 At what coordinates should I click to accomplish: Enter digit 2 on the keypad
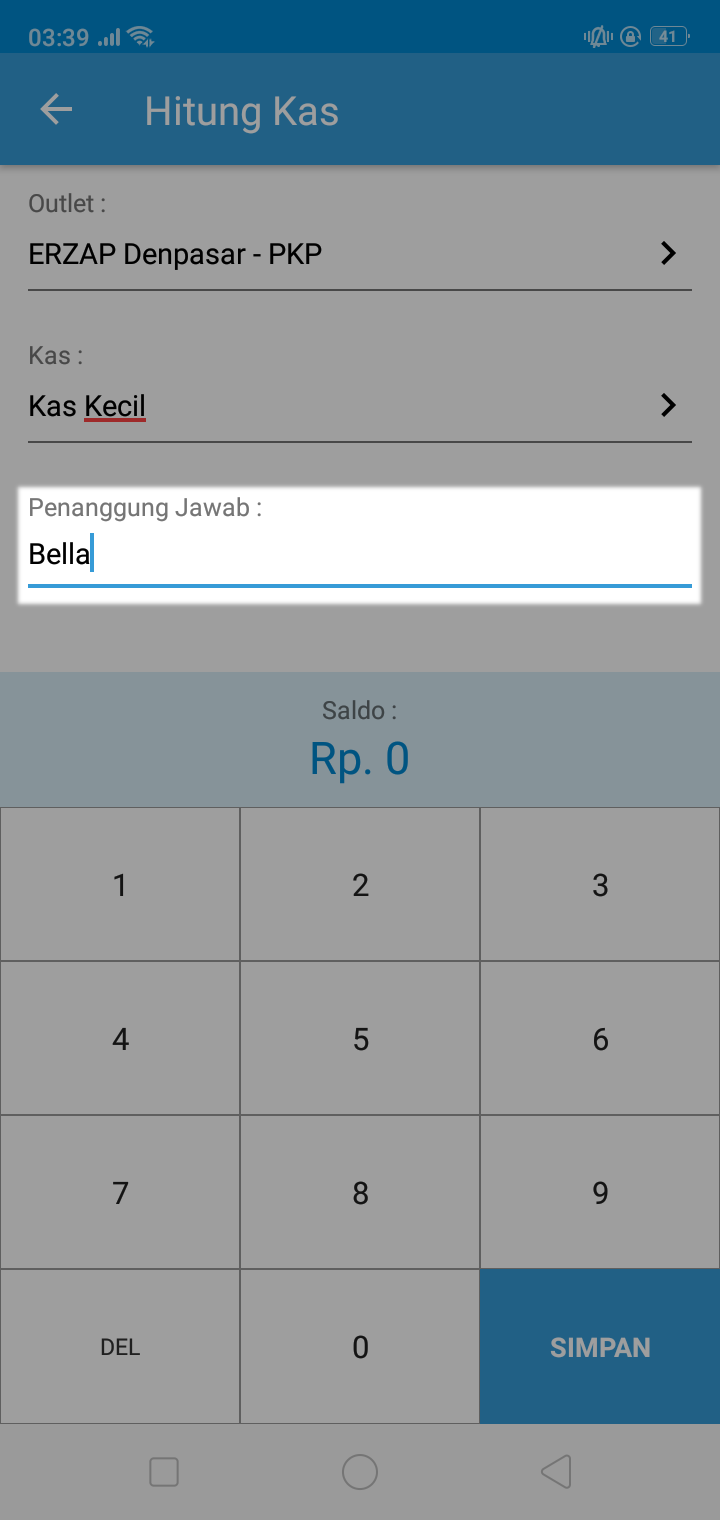pyautogui.click(x=360, y=885)
